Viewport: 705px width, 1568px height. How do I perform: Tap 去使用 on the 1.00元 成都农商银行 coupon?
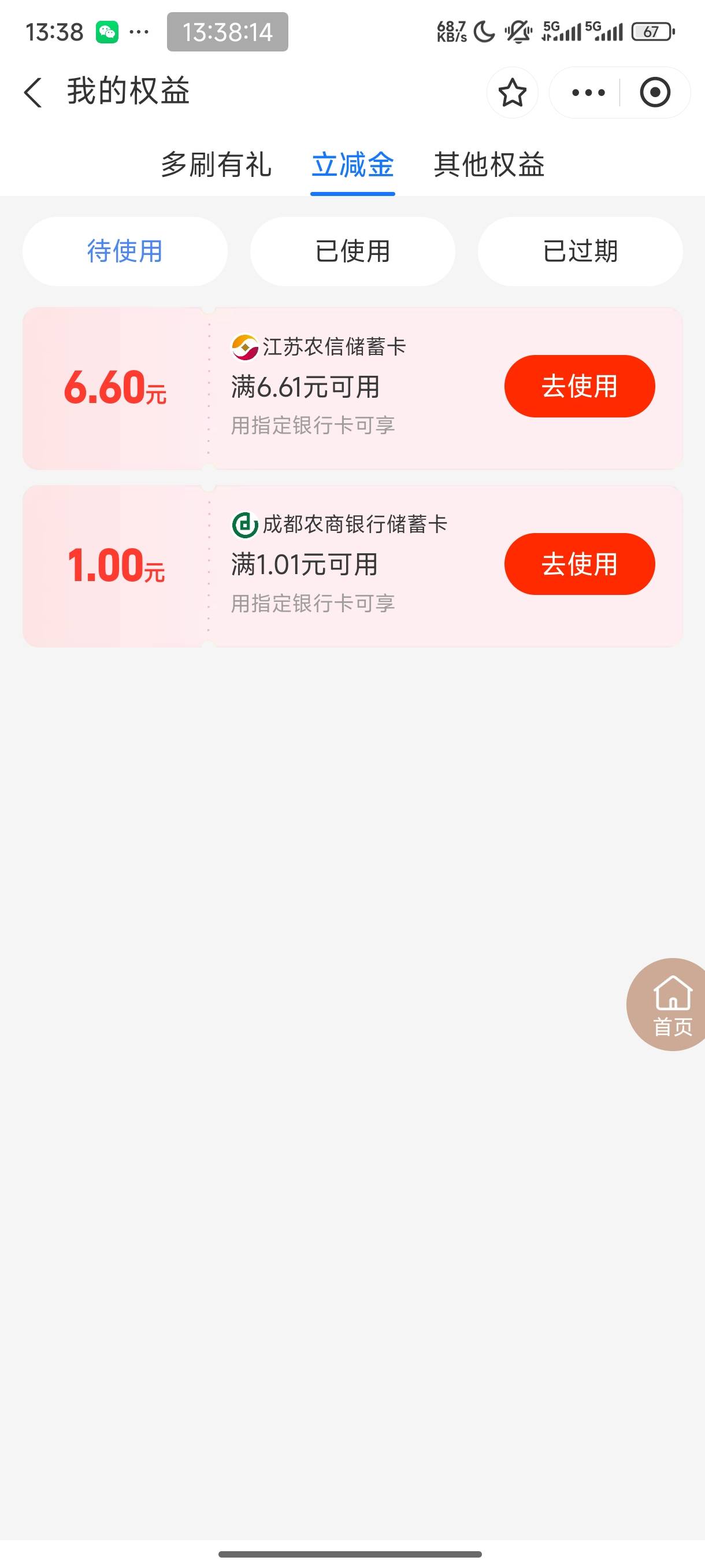click(580, 564)
